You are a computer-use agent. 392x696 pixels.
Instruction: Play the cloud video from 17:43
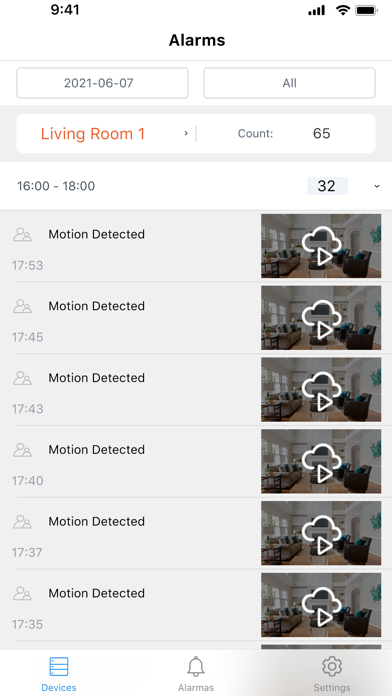coord(321,390)
